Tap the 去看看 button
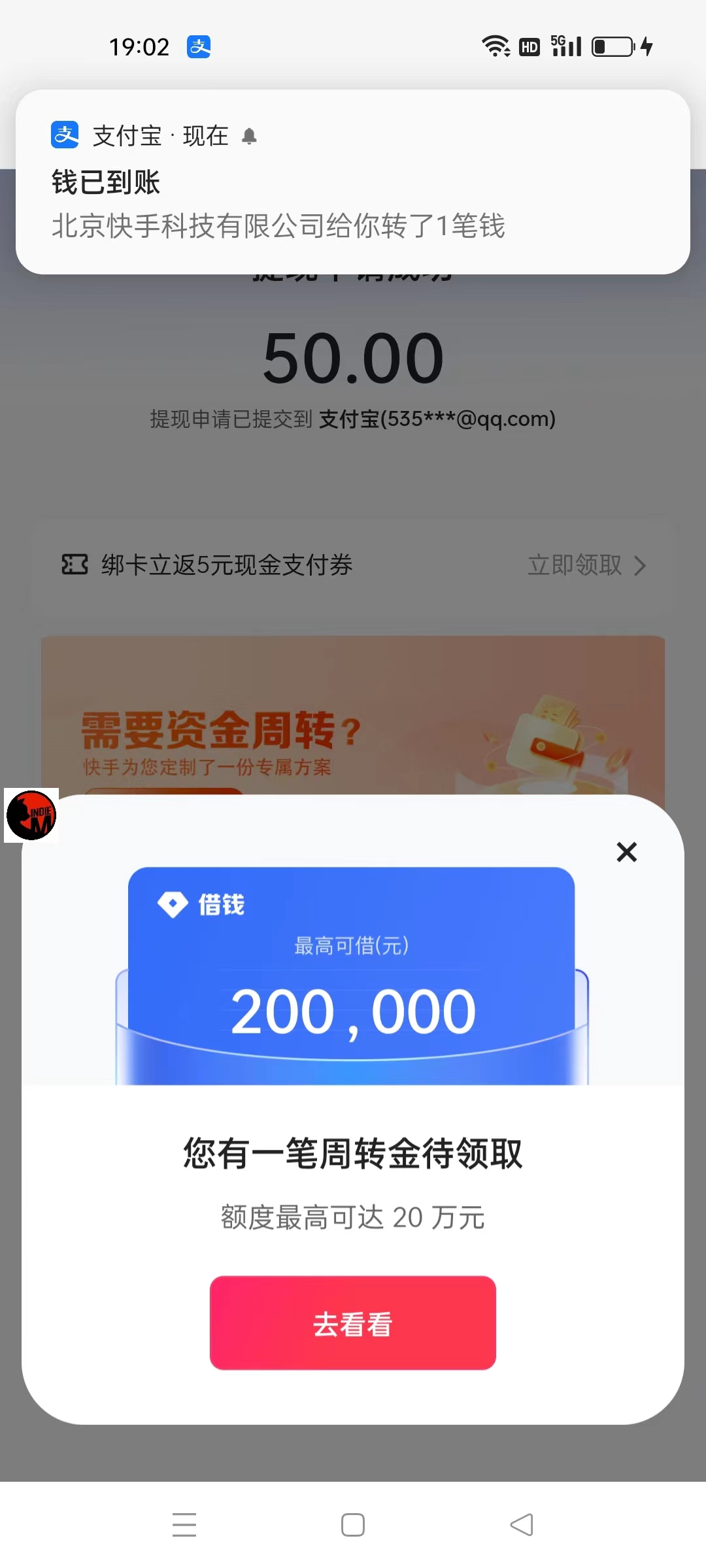 (353, 1323)
